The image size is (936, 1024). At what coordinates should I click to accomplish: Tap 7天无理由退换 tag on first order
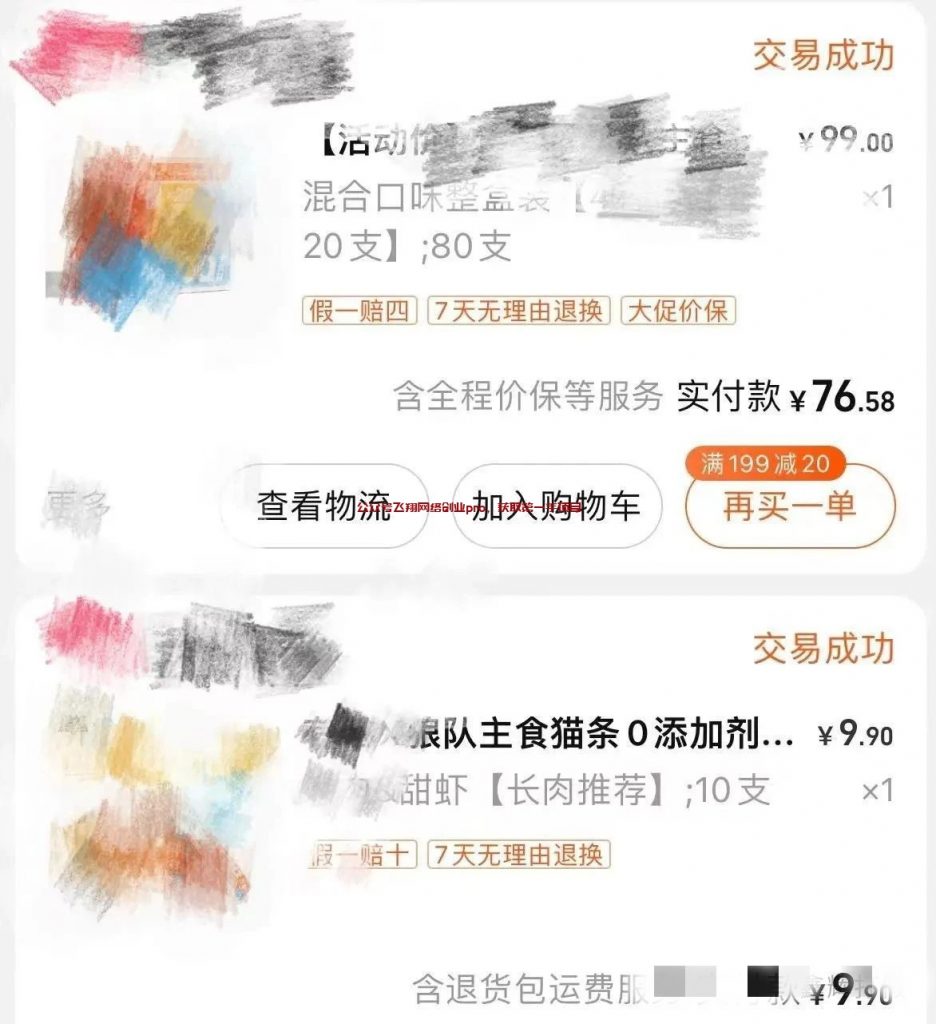point(519,312)
